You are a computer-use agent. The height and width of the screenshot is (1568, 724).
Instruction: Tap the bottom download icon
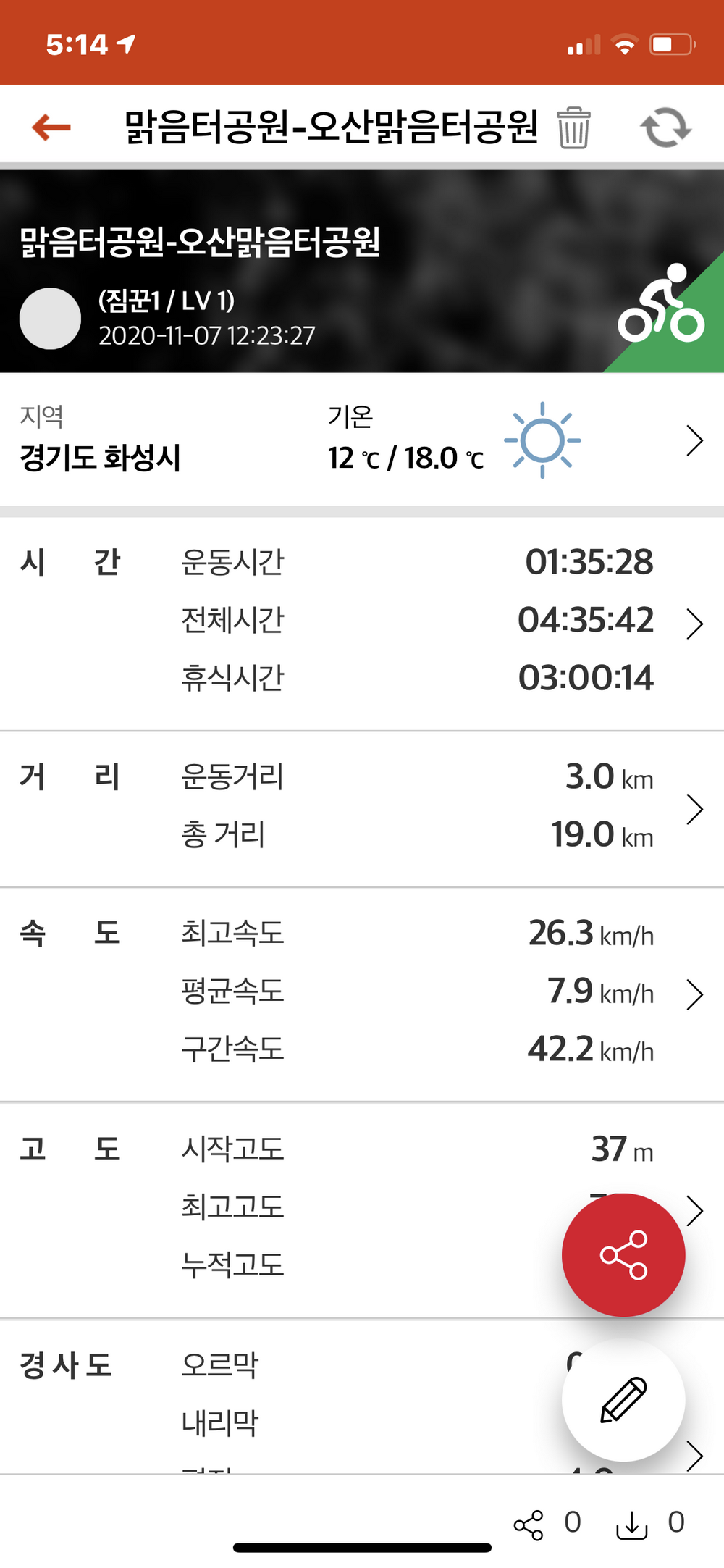pyautogui.click(x=632, y=1525)
